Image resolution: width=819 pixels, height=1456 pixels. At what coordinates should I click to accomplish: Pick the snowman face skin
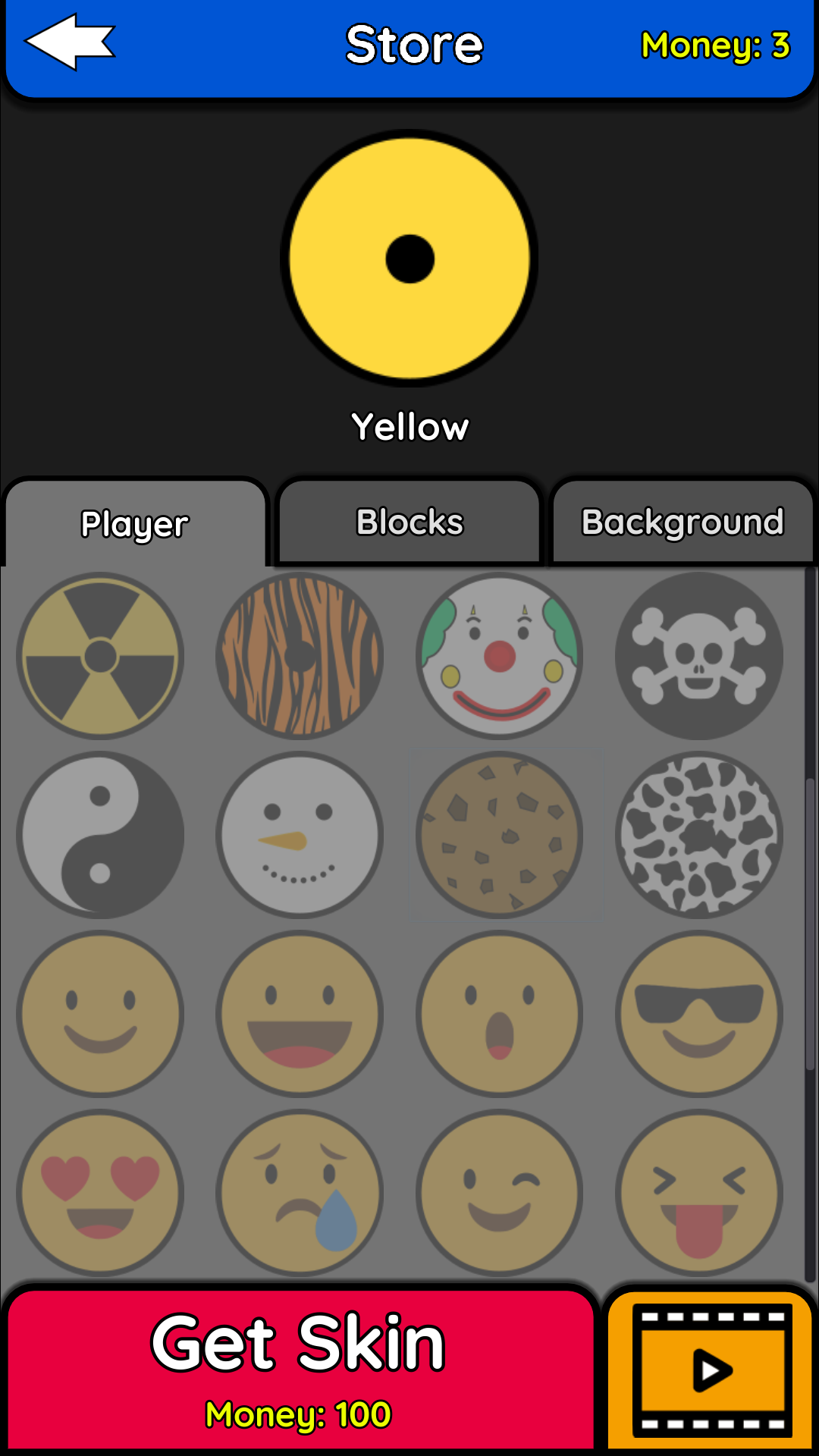point(300,835)
